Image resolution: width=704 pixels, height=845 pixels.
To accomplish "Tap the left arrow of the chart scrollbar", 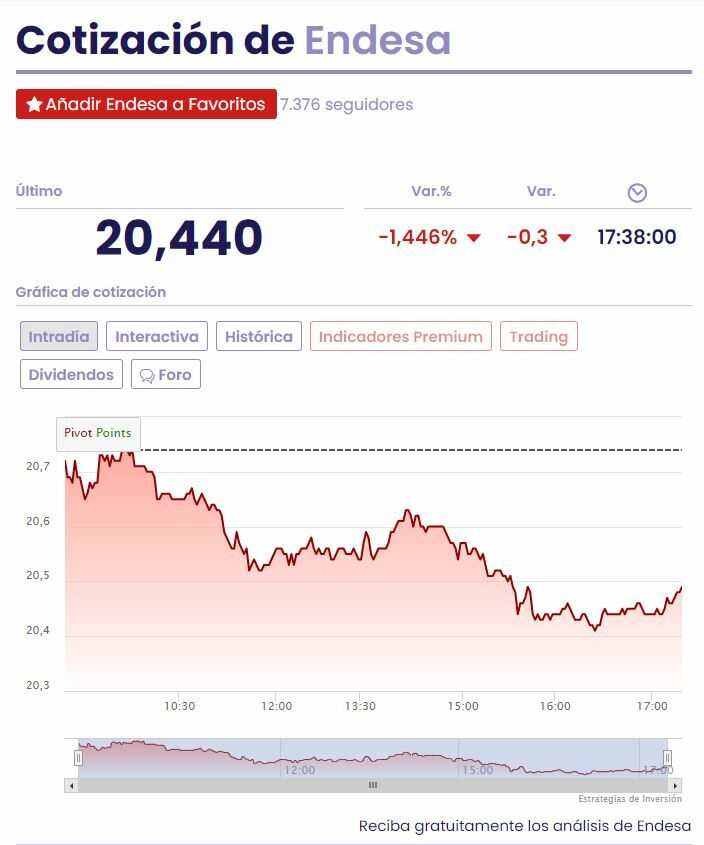I will click(71, 785).
